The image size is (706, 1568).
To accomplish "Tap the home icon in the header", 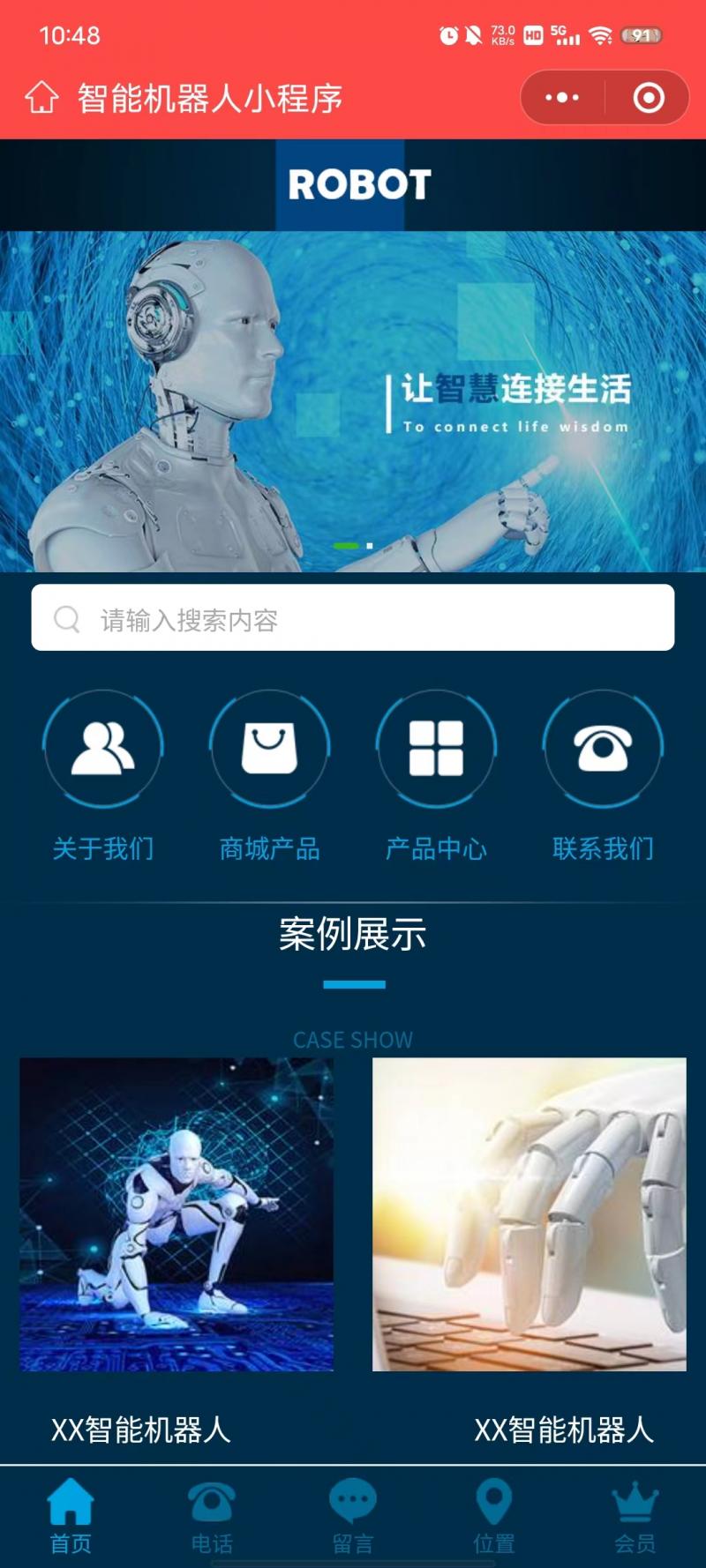I will point(41,98).
